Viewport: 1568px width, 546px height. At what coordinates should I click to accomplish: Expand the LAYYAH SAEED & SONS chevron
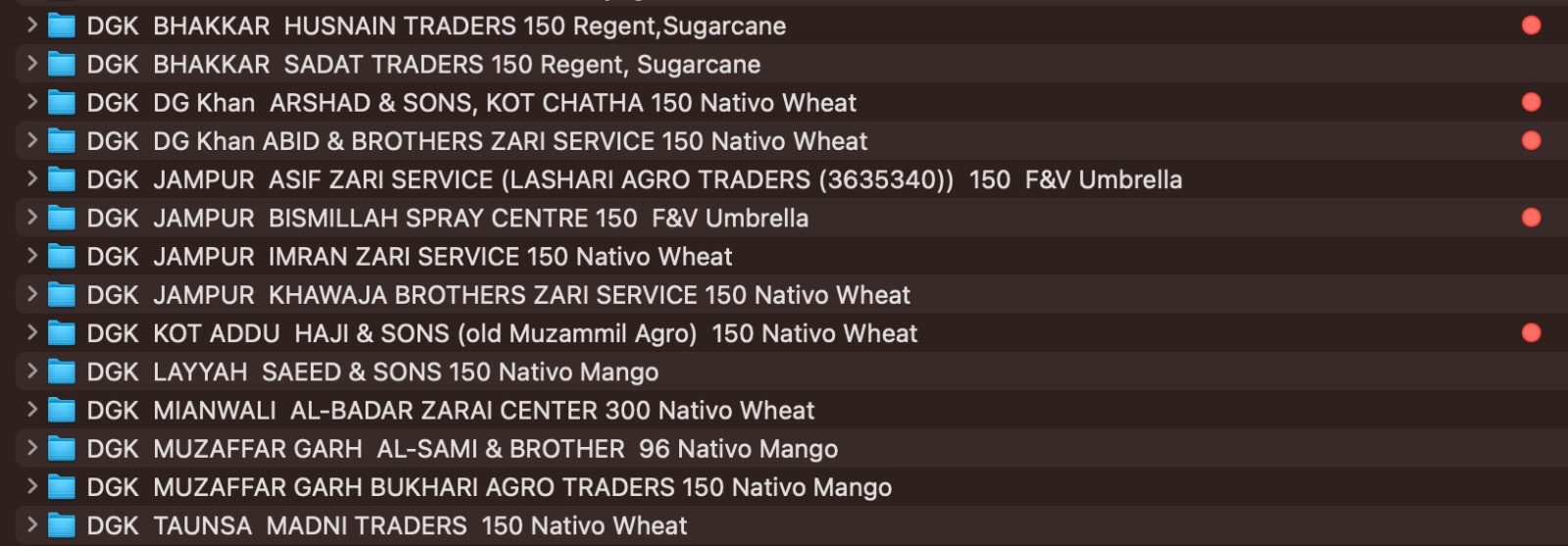pos(32,372)
